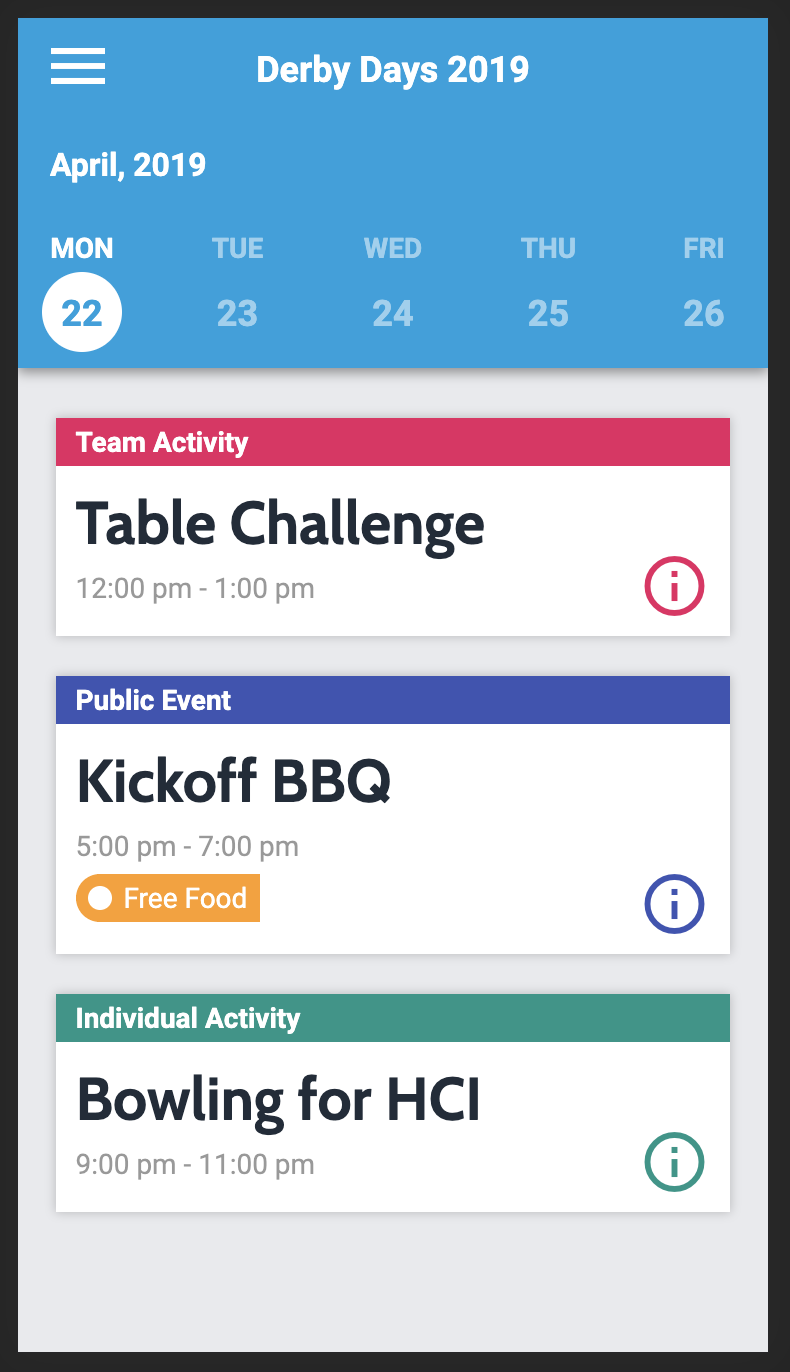Toggle the Free Food indicator on Kickoff BBQ
790x1372 pixels.
tap(167, 898)
